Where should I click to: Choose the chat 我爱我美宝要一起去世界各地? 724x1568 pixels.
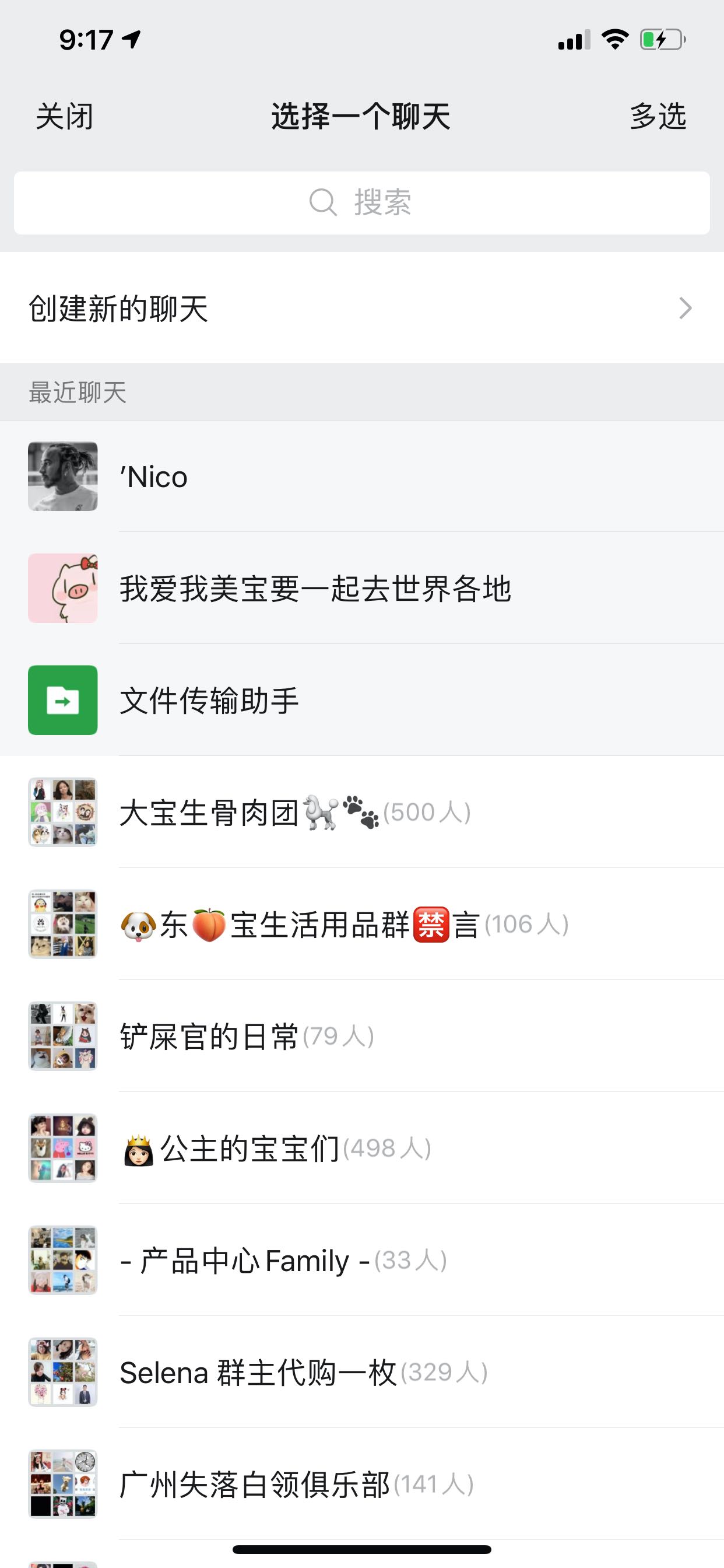click(361, 589)
